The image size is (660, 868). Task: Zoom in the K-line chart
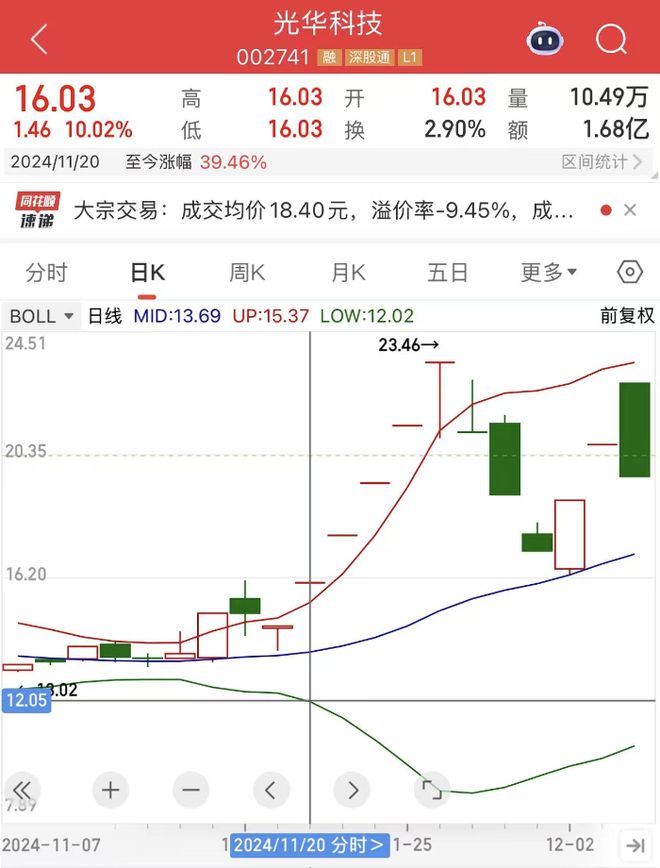[x=110, y=790]
